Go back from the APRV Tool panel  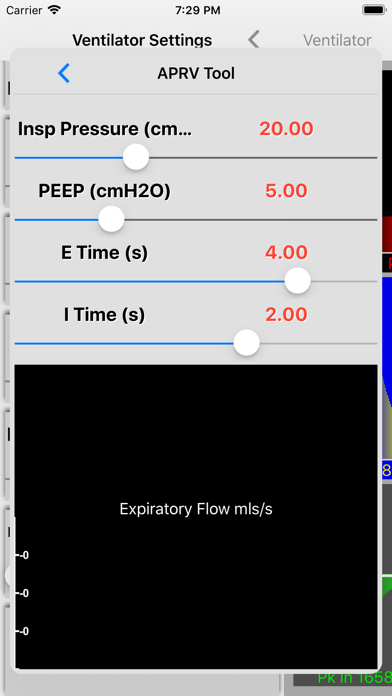pos(64,73)
